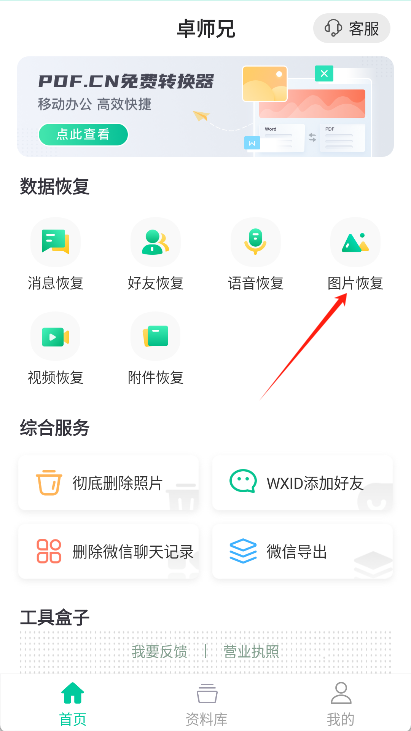Open the WXID添加好友 card
411x731 pixels.
pyautogui.click(x=302, y=483)
